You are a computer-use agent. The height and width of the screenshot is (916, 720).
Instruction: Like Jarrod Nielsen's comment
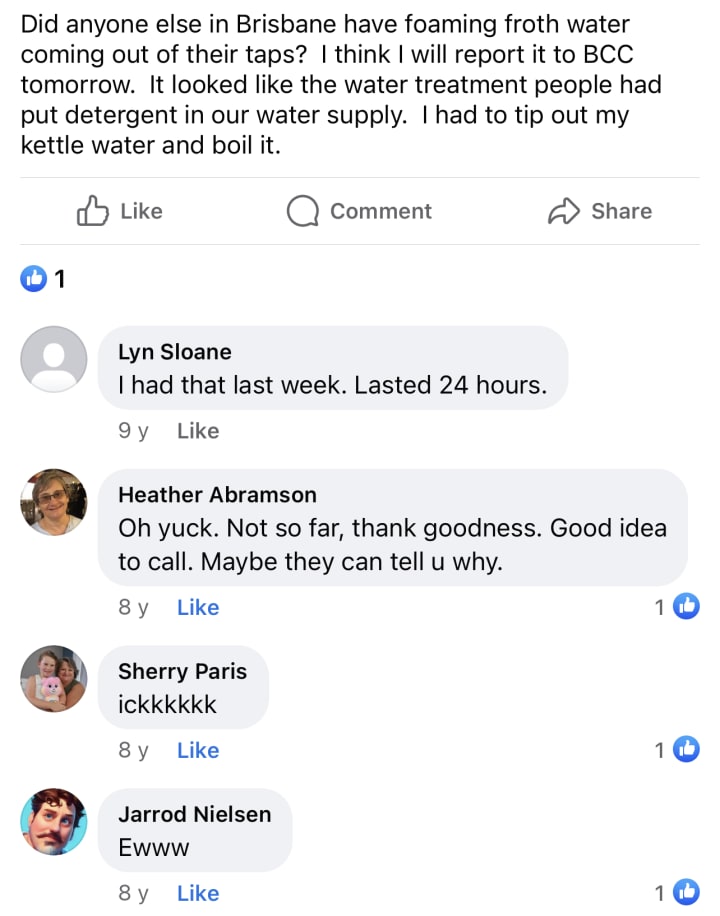[x=197, y=893]
